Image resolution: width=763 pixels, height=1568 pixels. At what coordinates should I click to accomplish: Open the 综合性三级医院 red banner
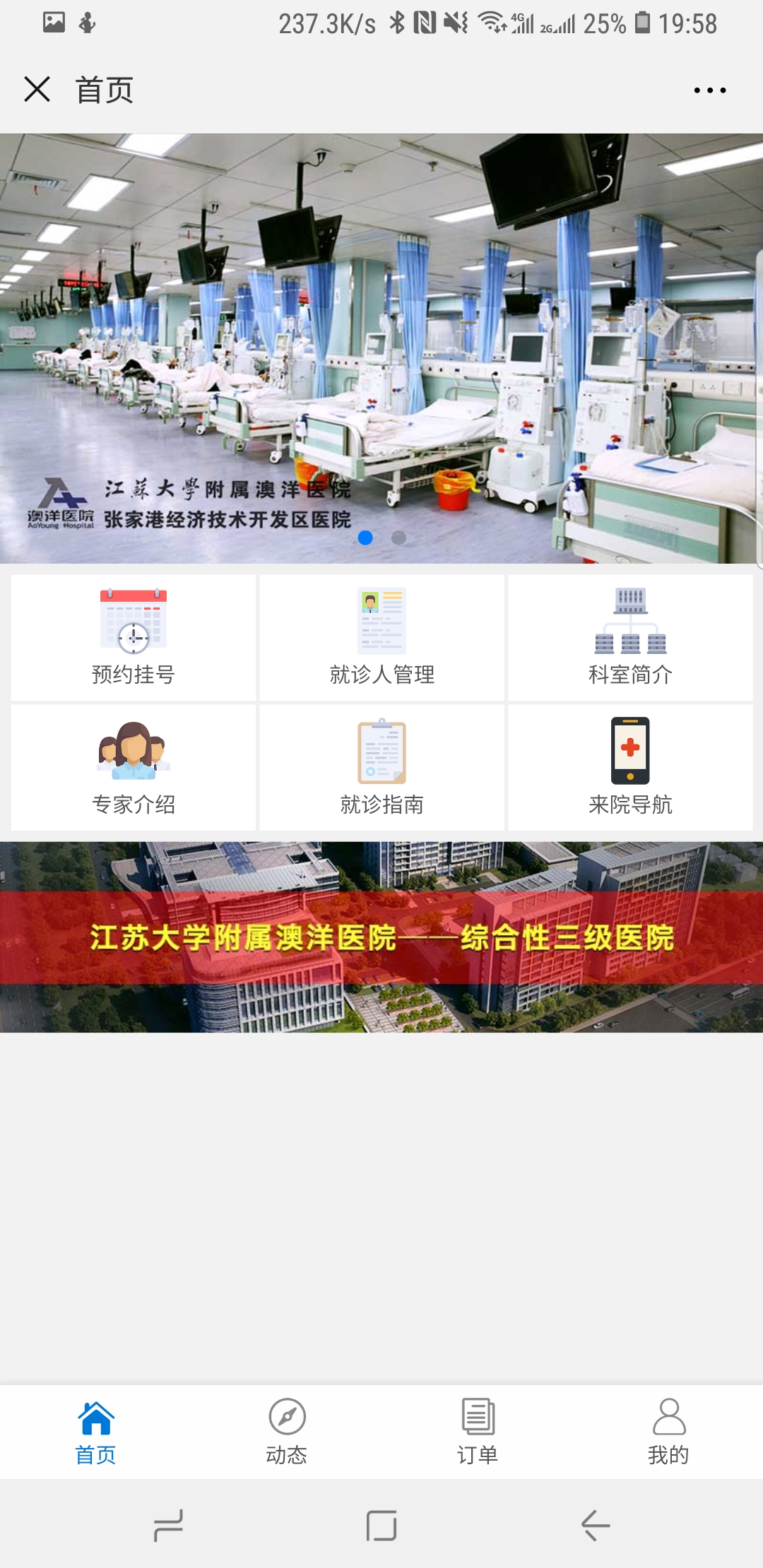pos(381,937)
